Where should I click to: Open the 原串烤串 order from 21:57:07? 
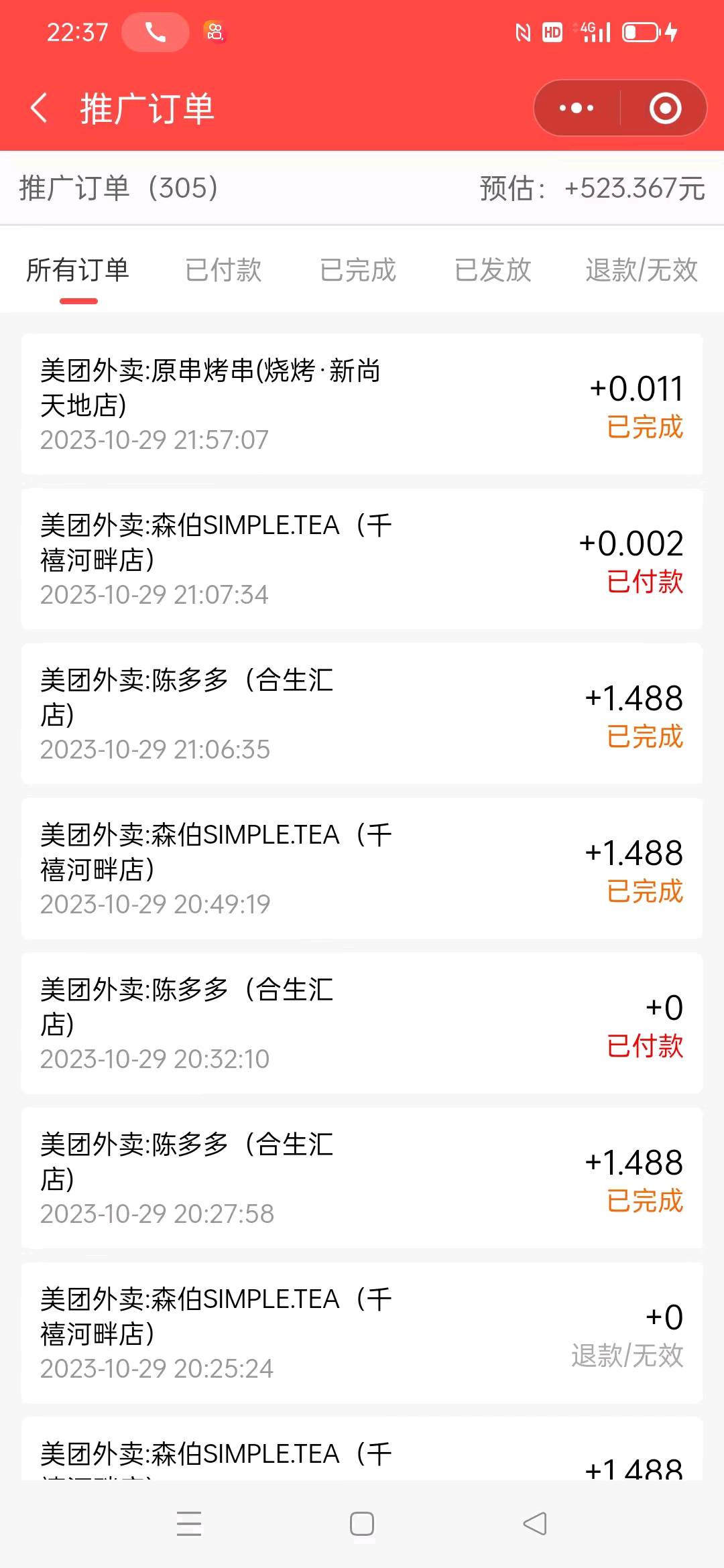(x=362, y=404)
